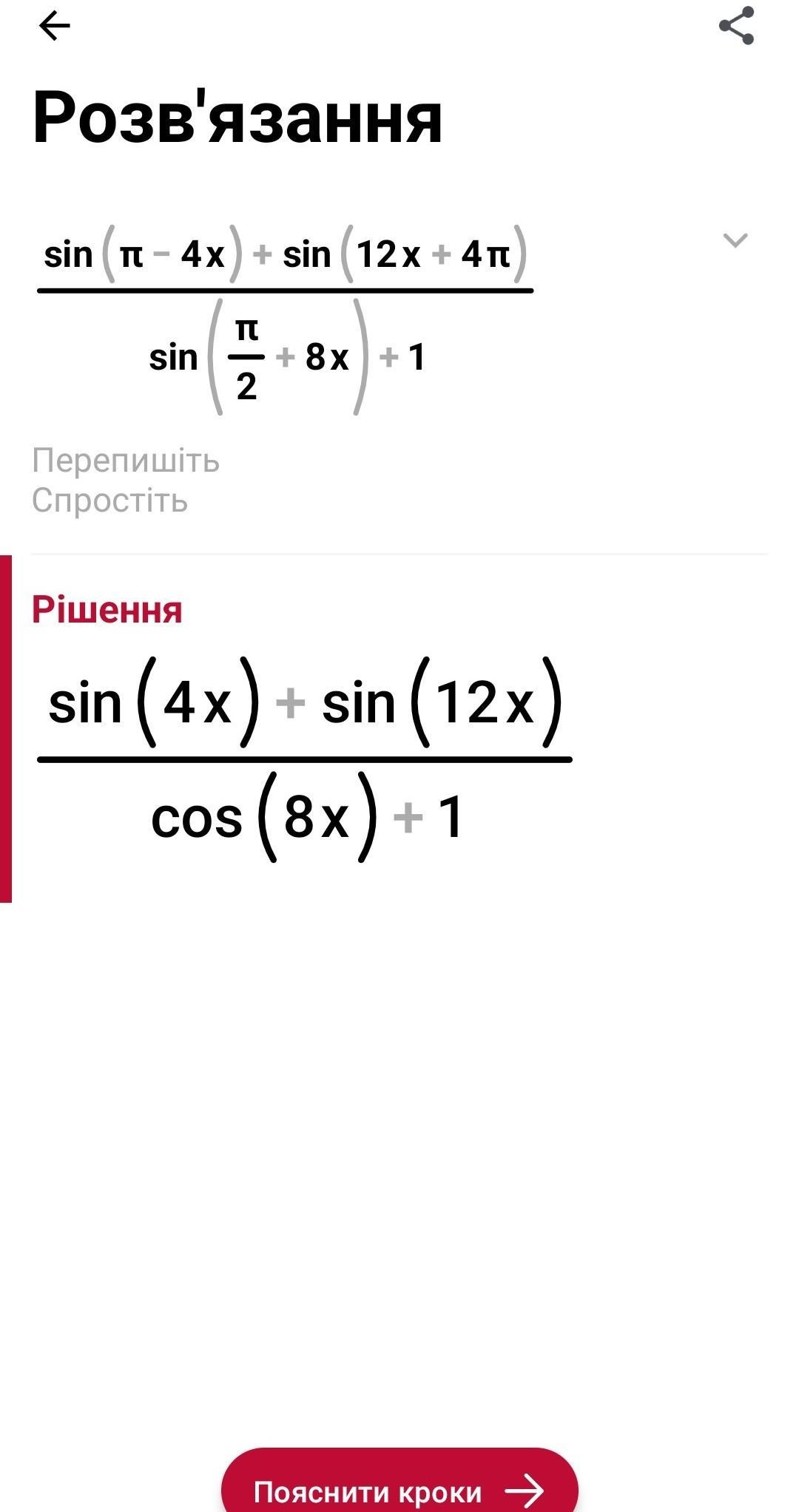Expand the problem expression chevron

tap(735, 240)
